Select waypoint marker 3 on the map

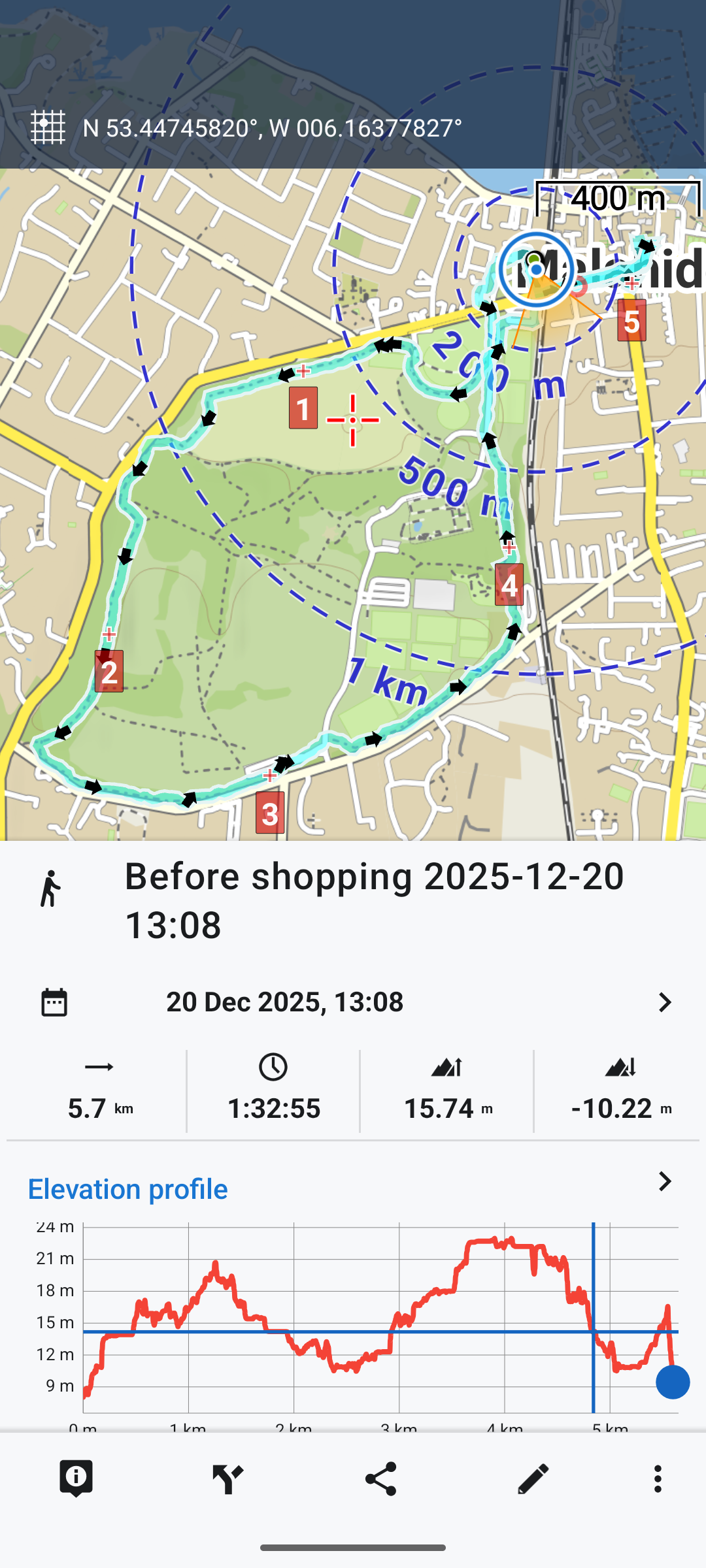coord(270,813)
